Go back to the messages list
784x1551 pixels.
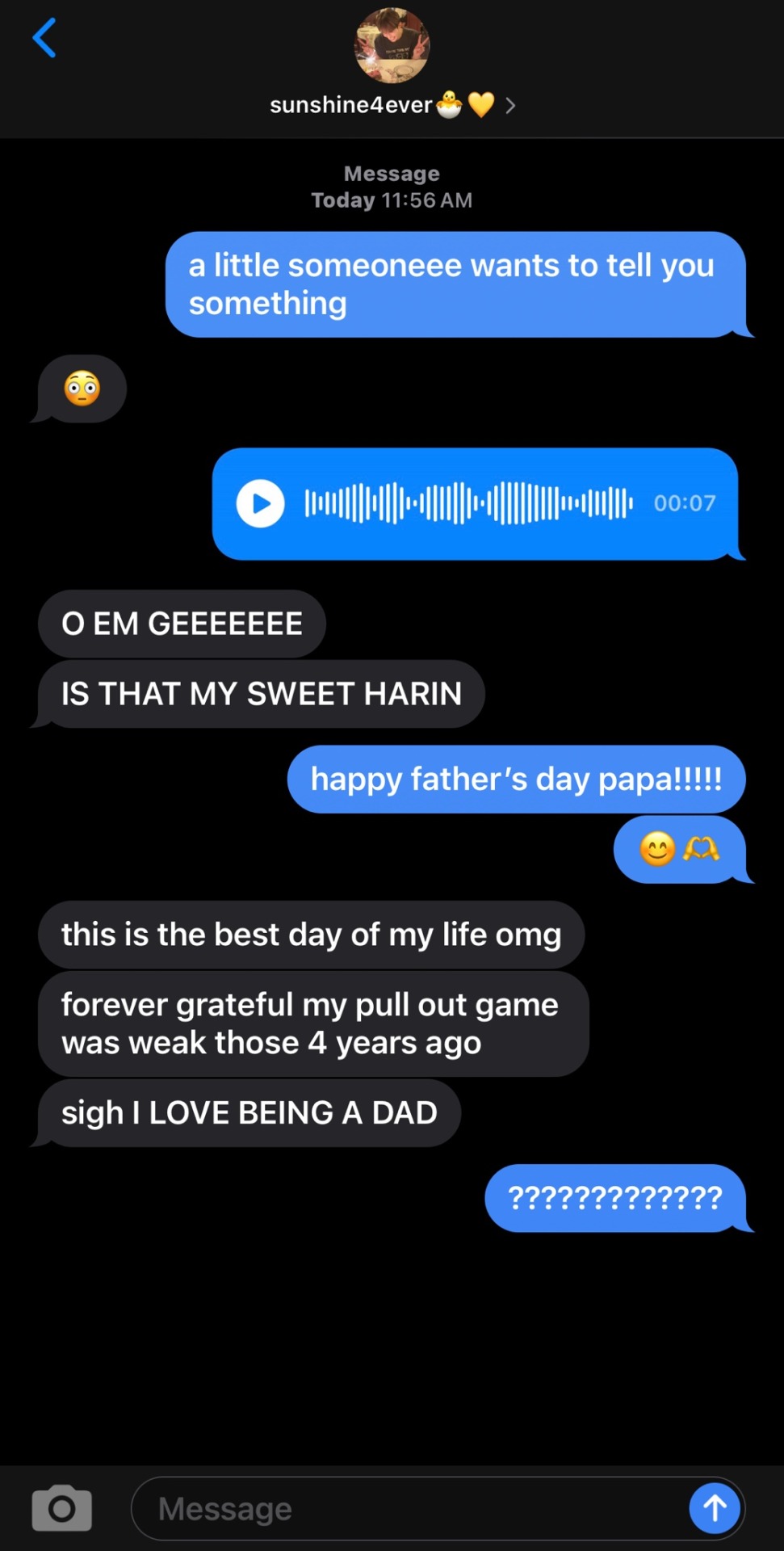click(44, 38)
